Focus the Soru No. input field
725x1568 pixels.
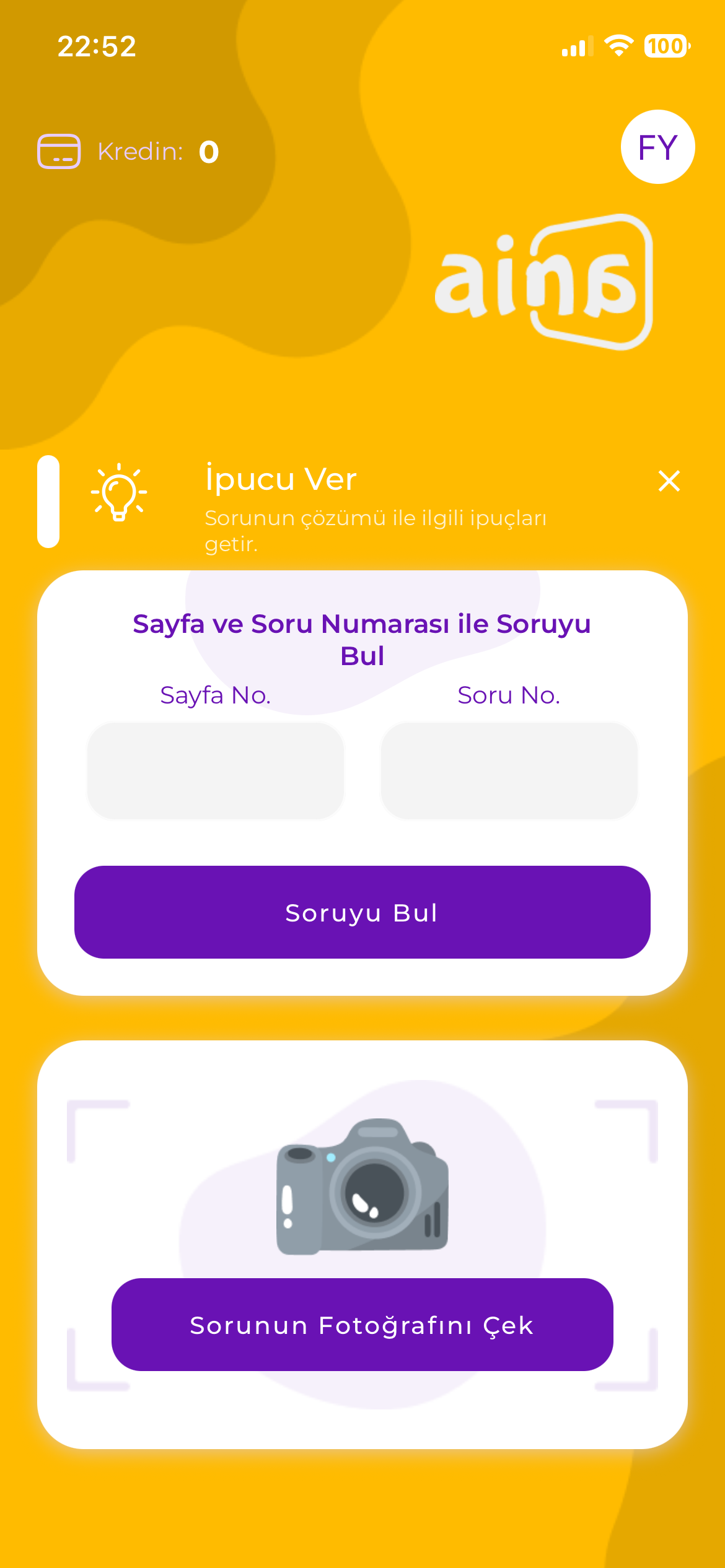coord(509,770)
